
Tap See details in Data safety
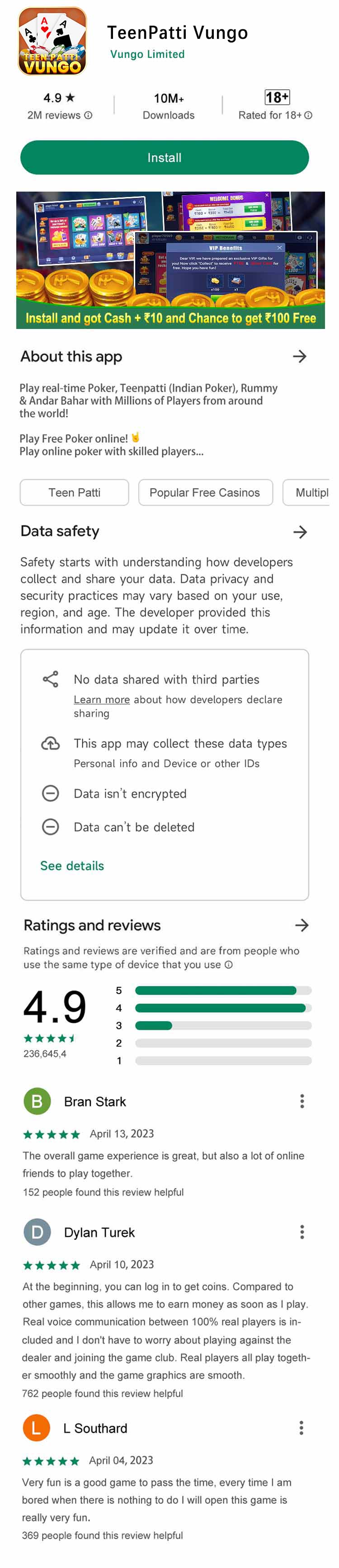coord(72,866)
